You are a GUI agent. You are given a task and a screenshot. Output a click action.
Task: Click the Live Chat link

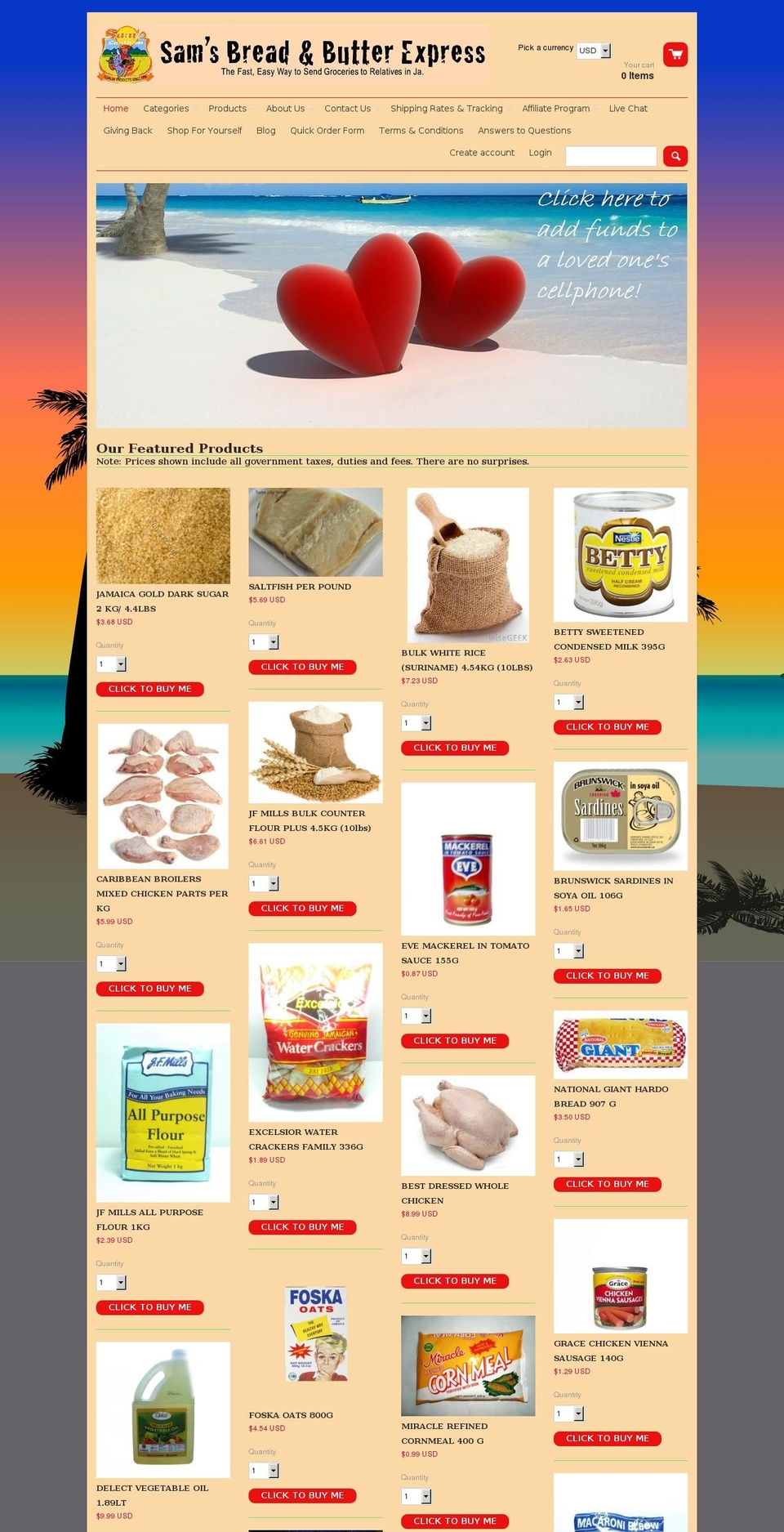pyautogui.click(x=627, y=109)
